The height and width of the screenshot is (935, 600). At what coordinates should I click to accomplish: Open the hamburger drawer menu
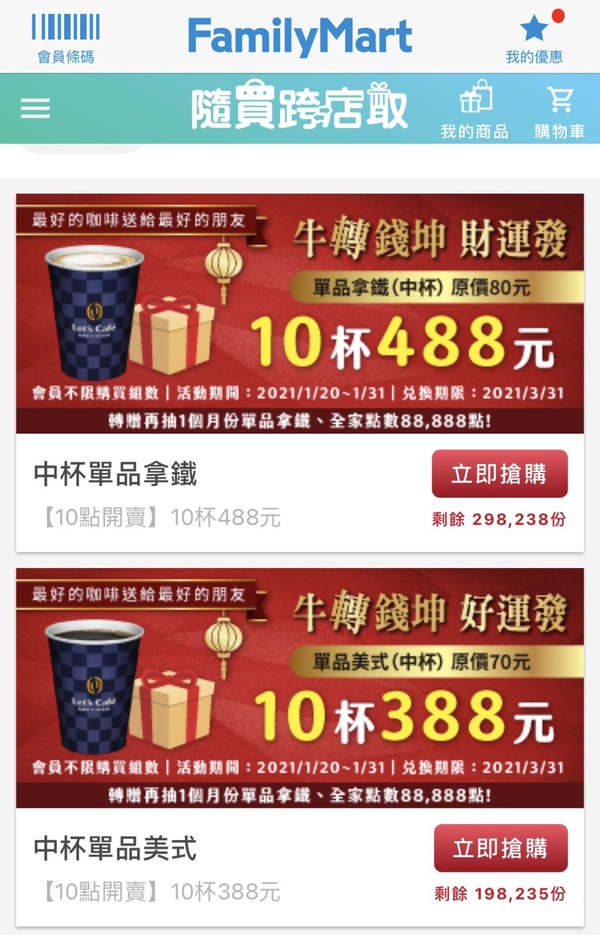pyautogui.click(x=35, y=108)
